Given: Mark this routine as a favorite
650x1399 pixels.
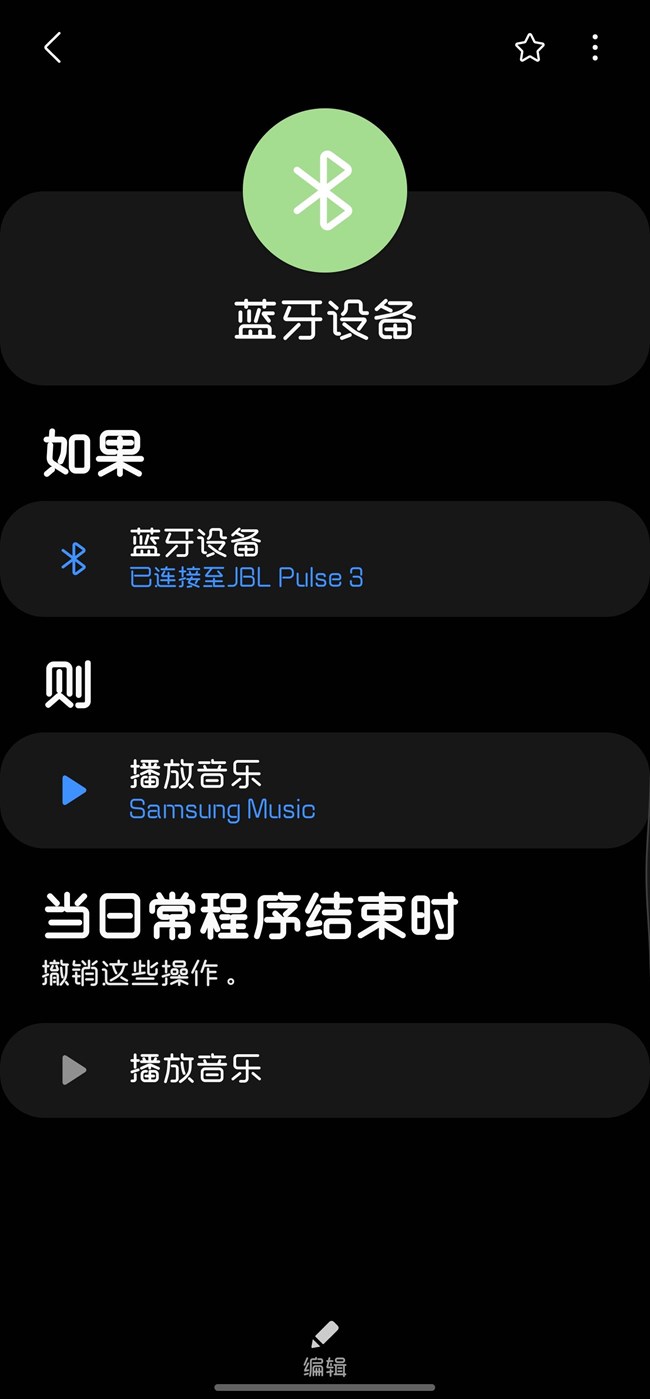Looking at the screenshot, I should pos(529,48).
